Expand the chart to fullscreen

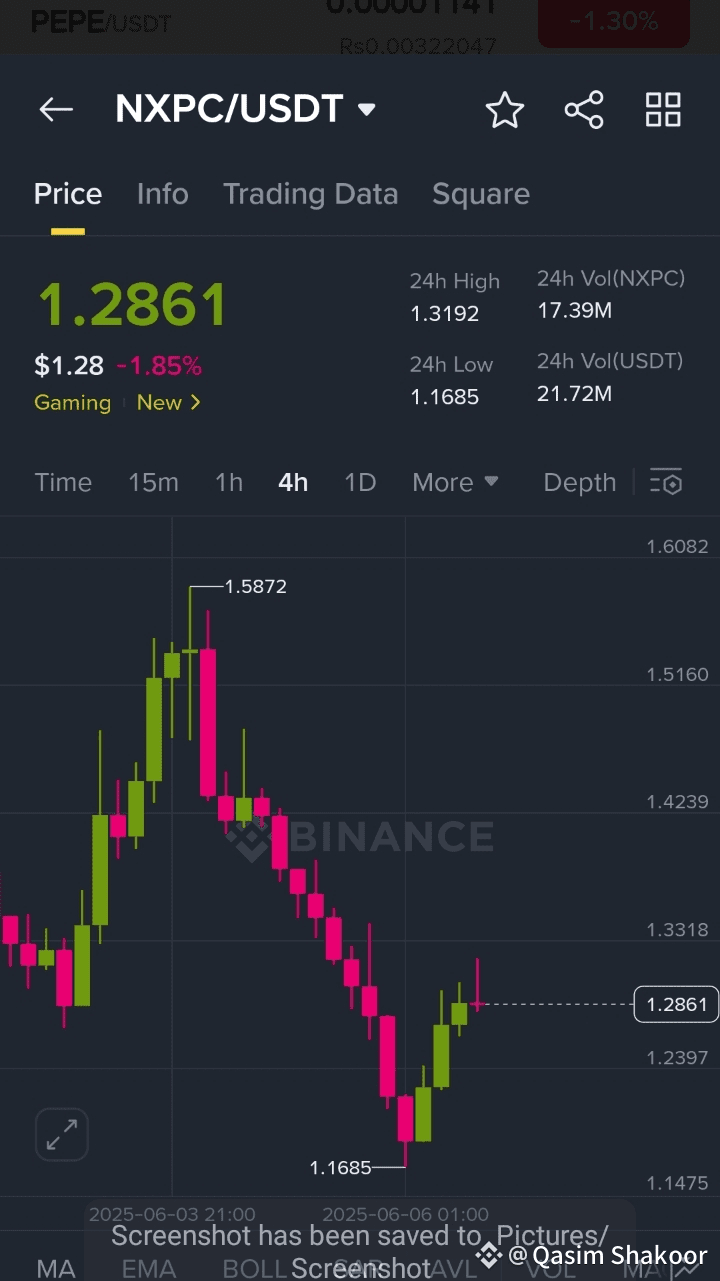click(x=62, y=1135)
